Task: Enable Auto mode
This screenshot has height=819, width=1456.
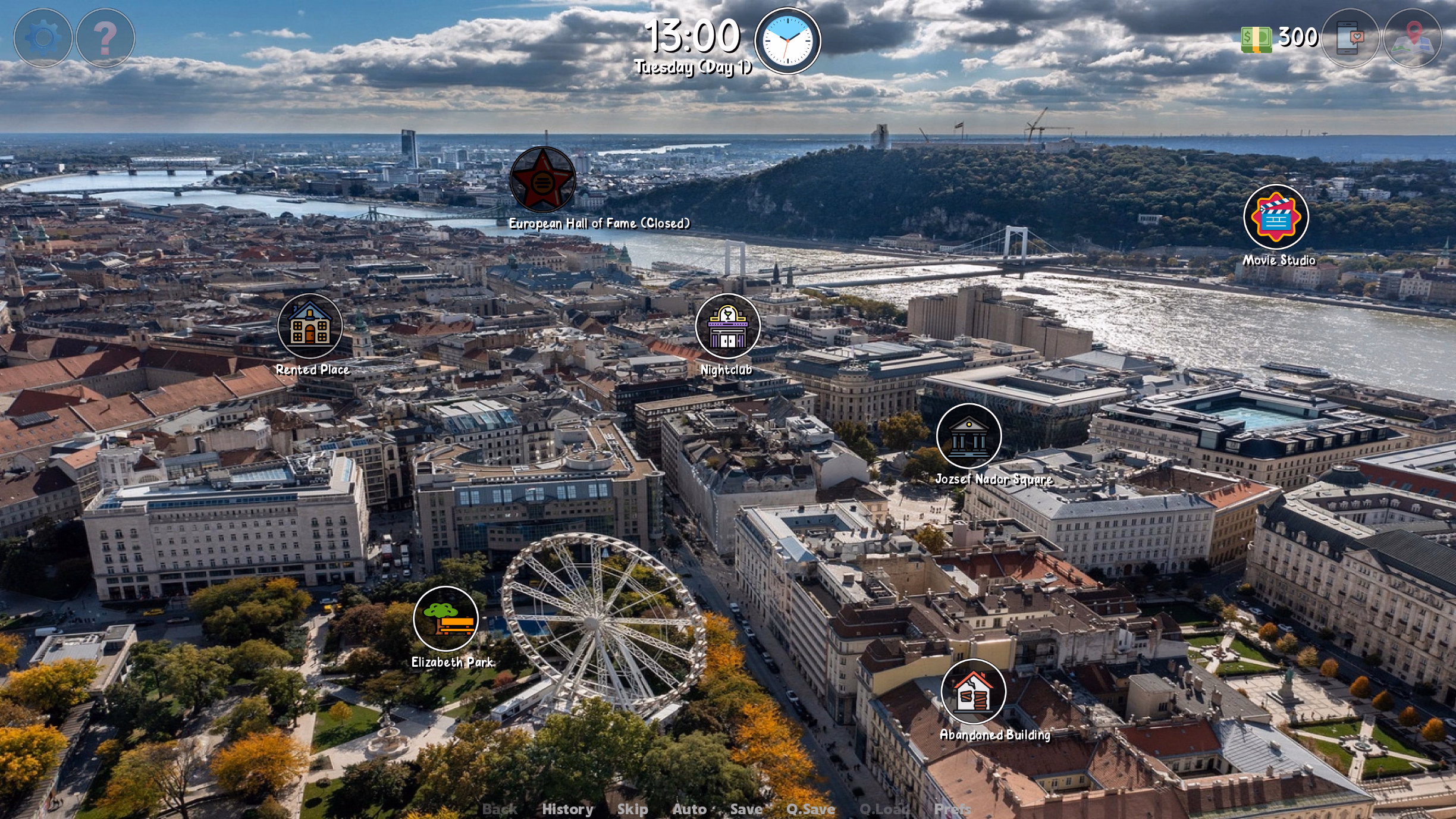Action: tap(689, 809)
